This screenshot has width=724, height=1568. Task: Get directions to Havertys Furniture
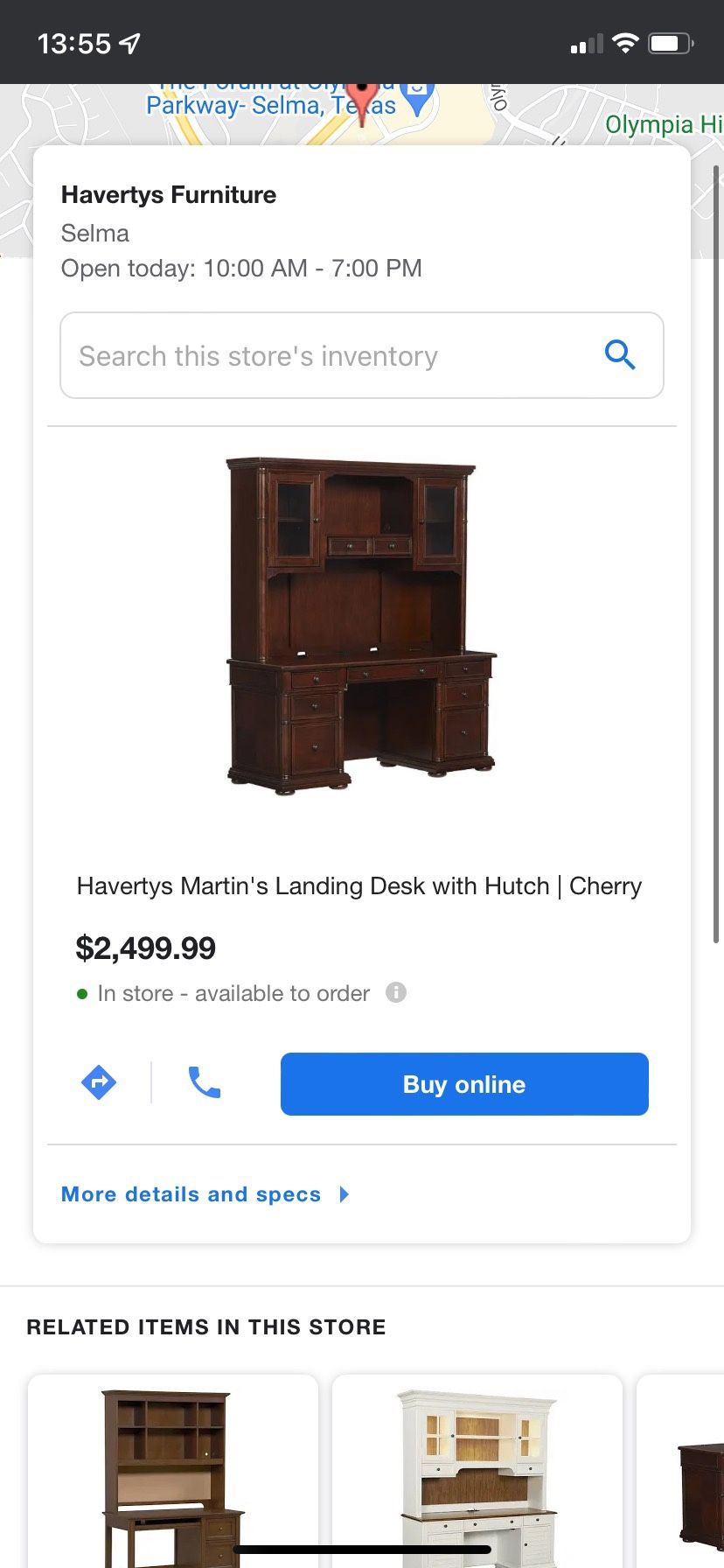click(99, 1082)
